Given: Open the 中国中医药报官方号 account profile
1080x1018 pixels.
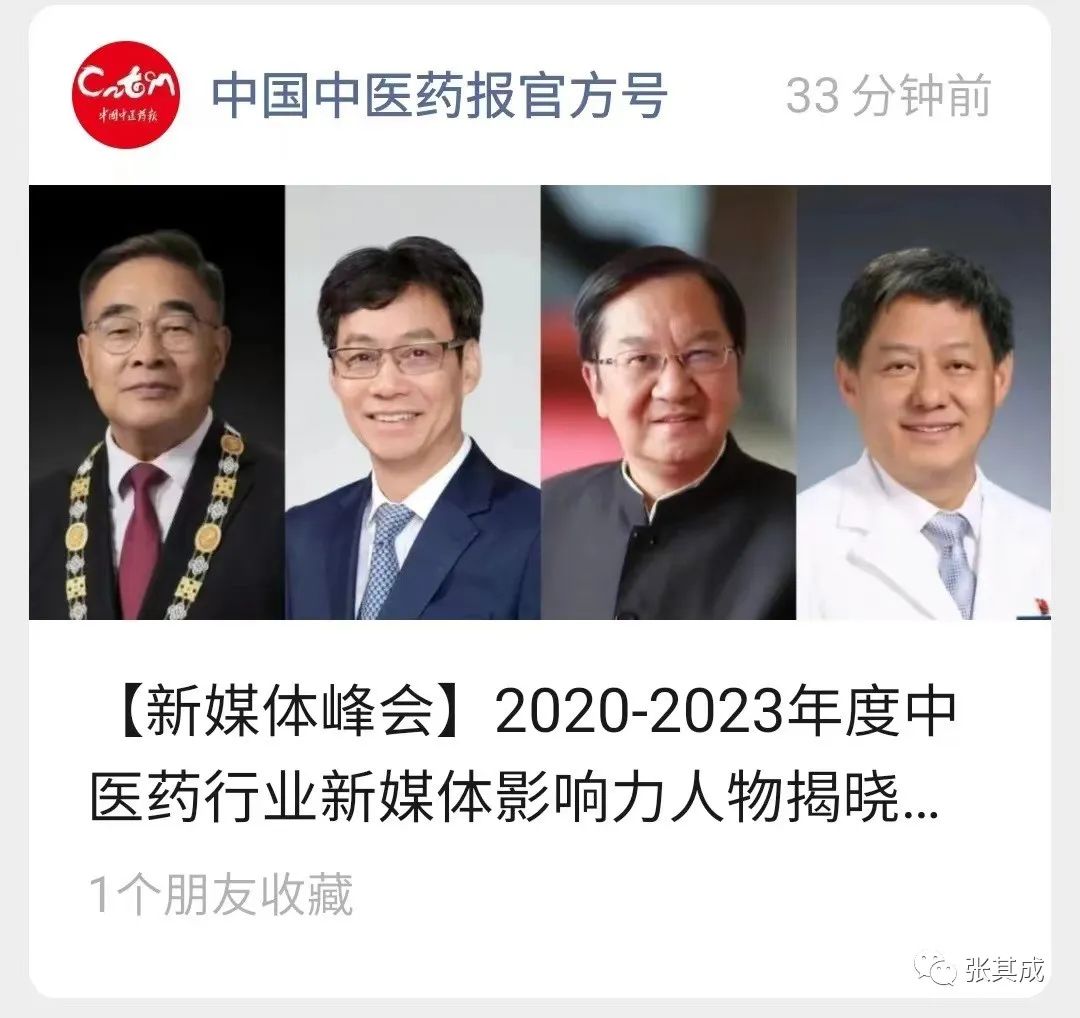Looking at the screenshot, I should (x=438, y=97).
